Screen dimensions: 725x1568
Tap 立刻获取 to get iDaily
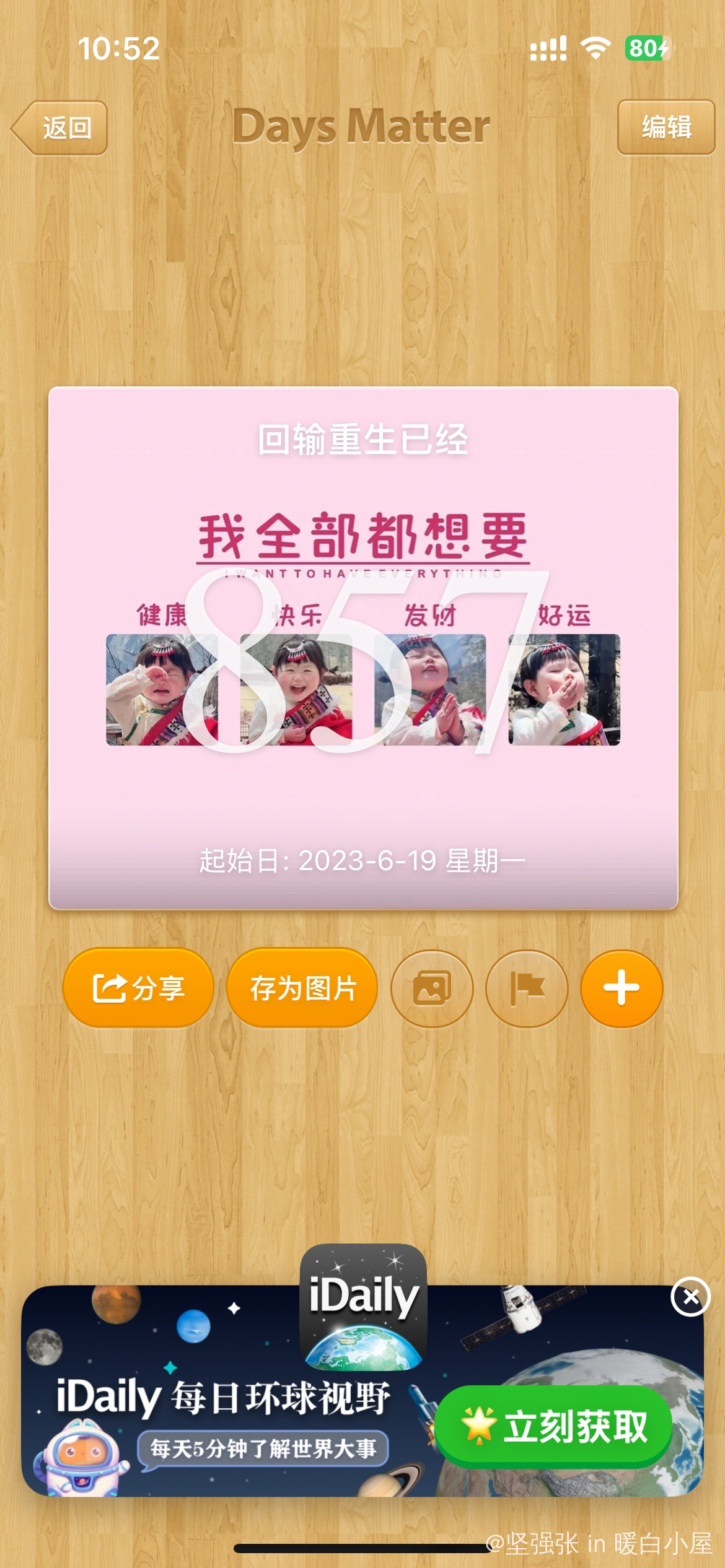(555, 1426)
